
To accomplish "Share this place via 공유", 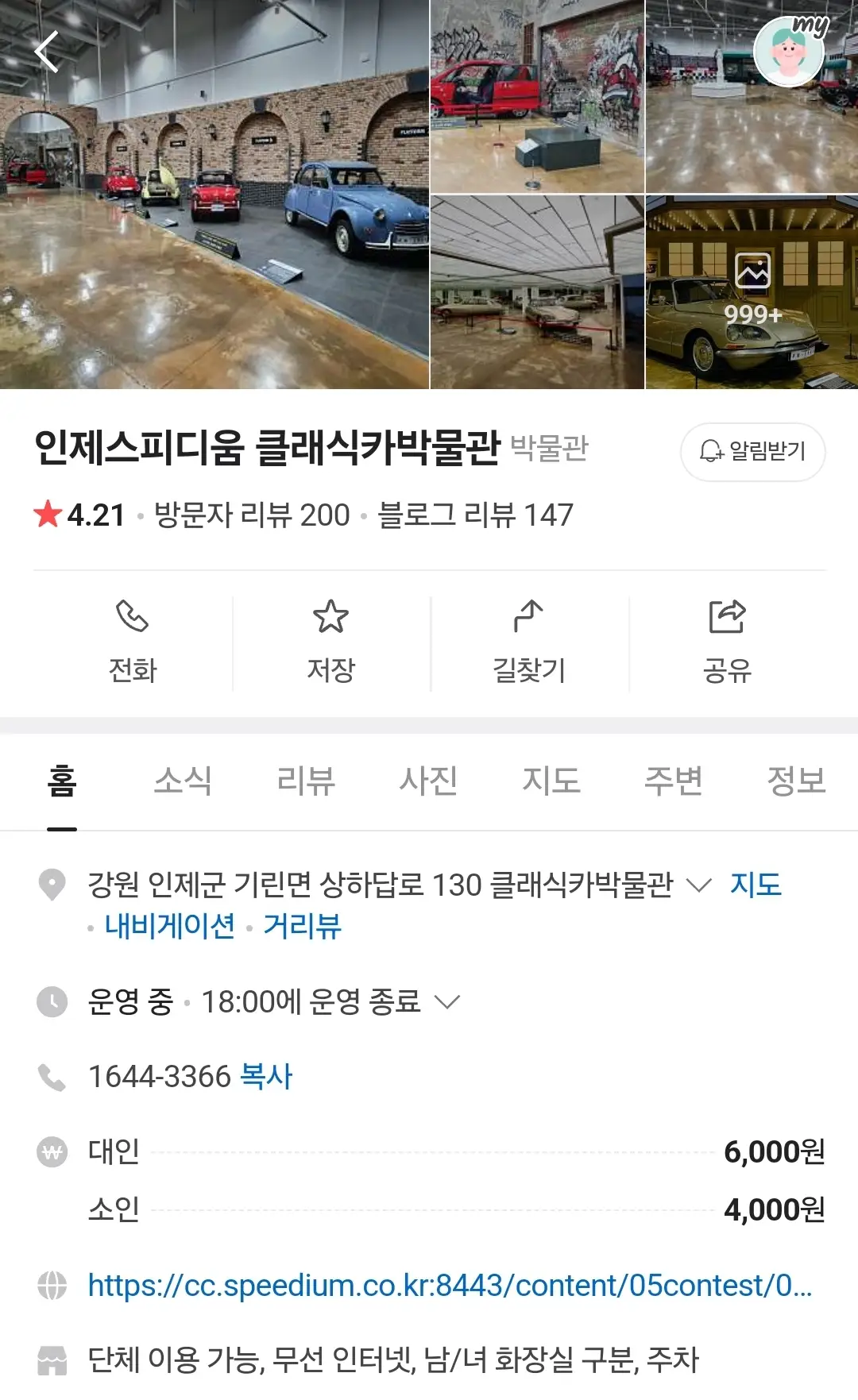I will (x=727, y=643).
